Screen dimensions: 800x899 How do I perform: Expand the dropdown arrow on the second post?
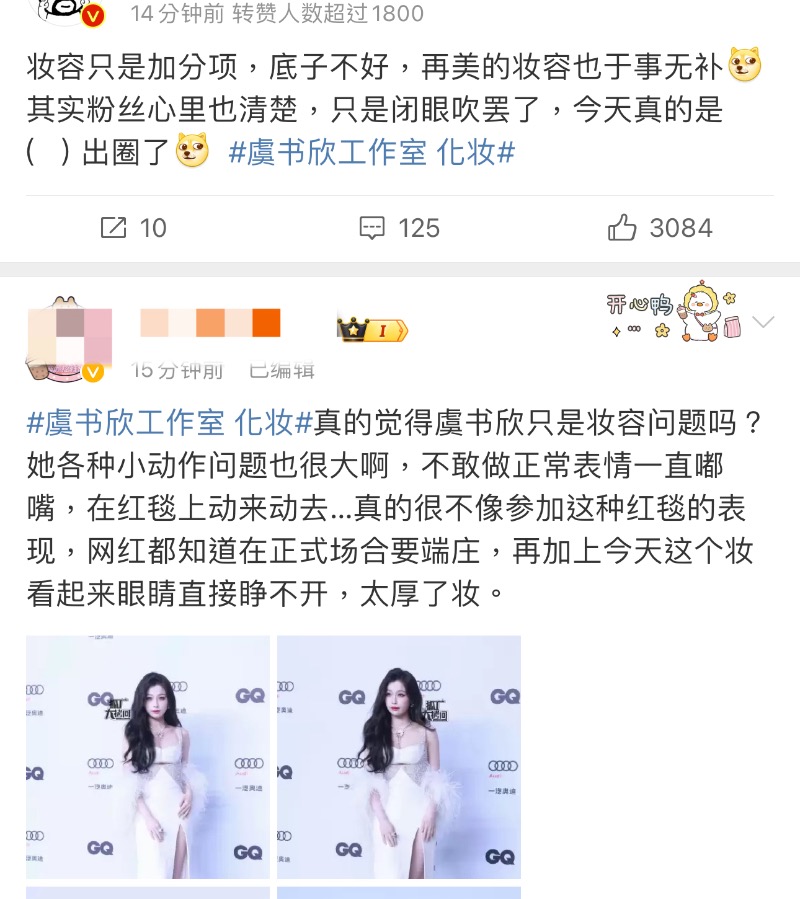click(x=763, y=322)
